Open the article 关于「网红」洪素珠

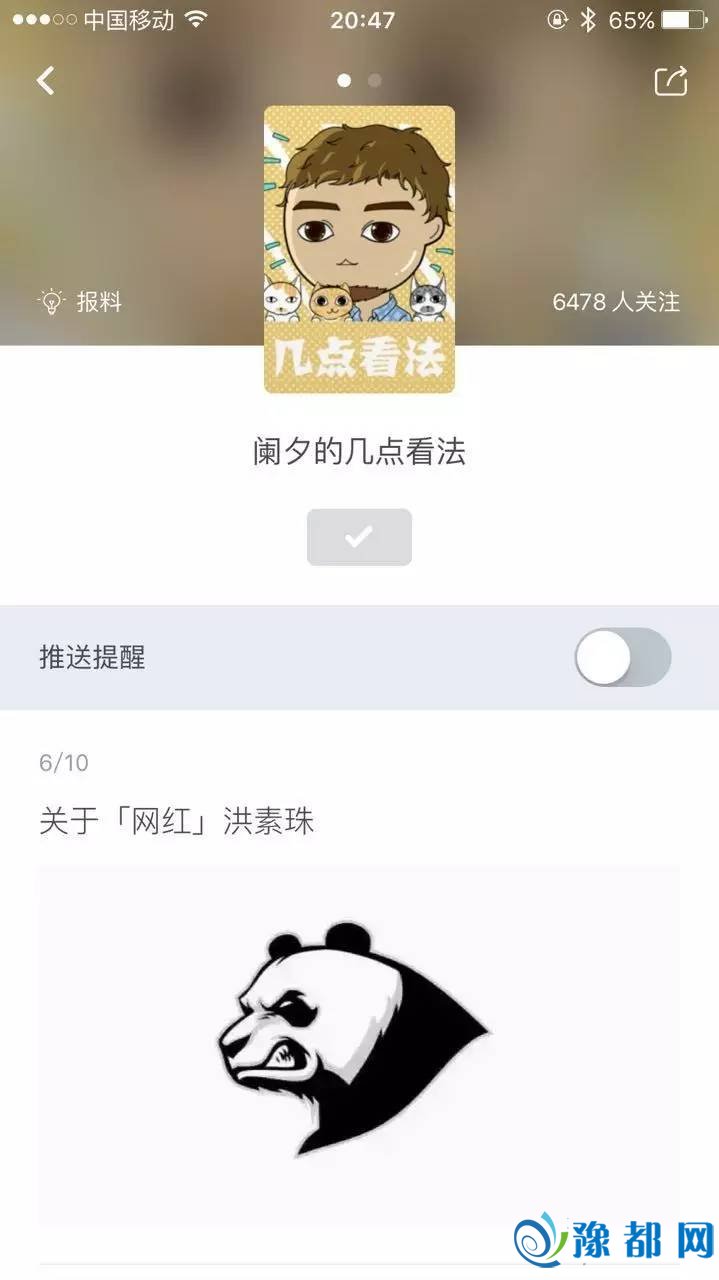(177, 822)
